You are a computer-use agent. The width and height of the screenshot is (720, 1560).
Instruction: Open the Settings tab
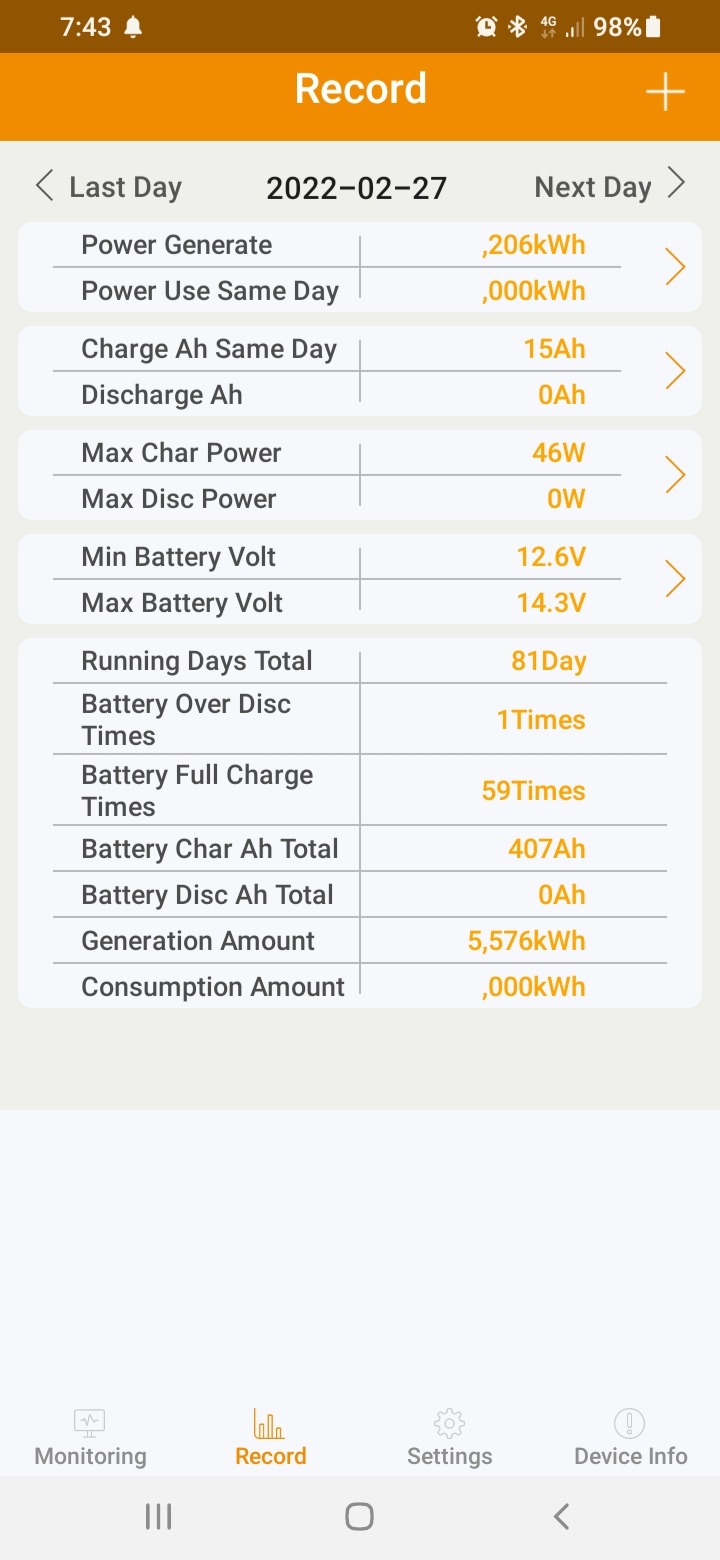[450, 1438]
